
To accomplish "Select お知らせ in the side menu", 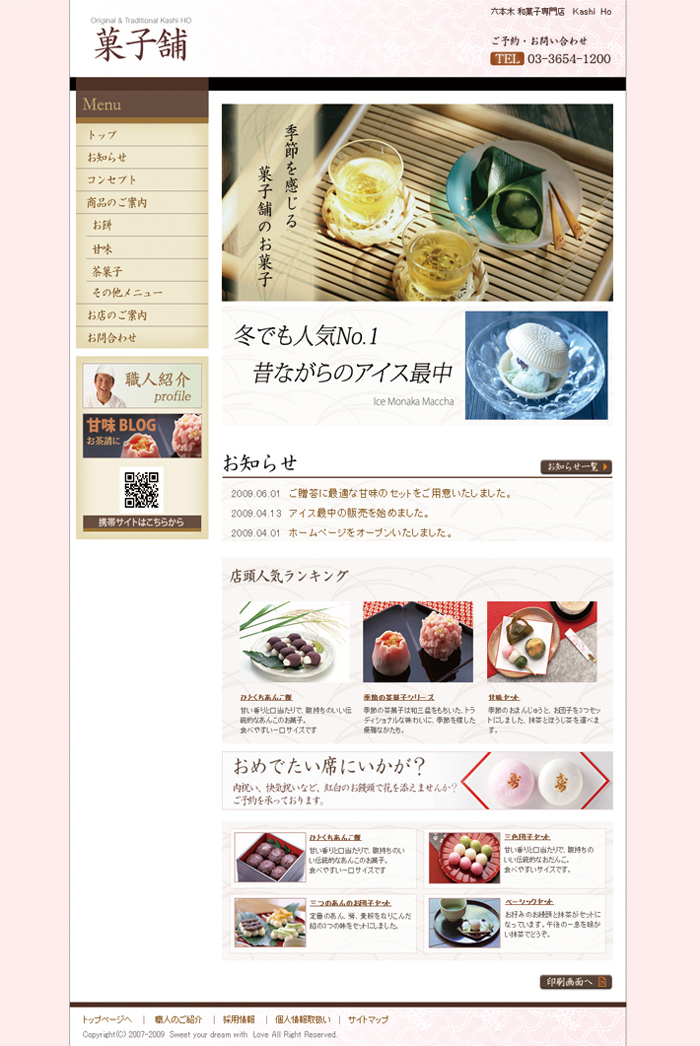I will (x=107, y=158).
